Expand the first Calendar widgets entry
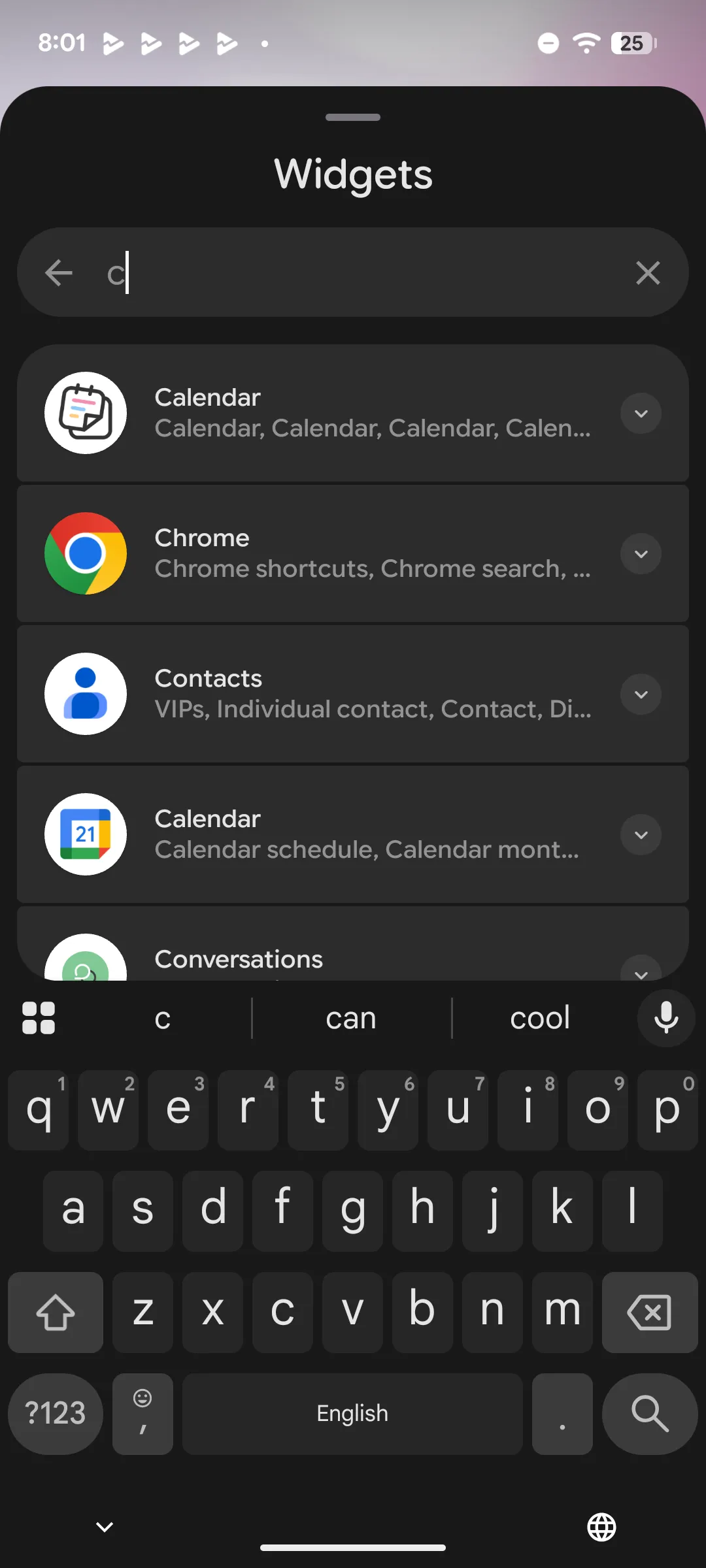 (x=641, y=413)
